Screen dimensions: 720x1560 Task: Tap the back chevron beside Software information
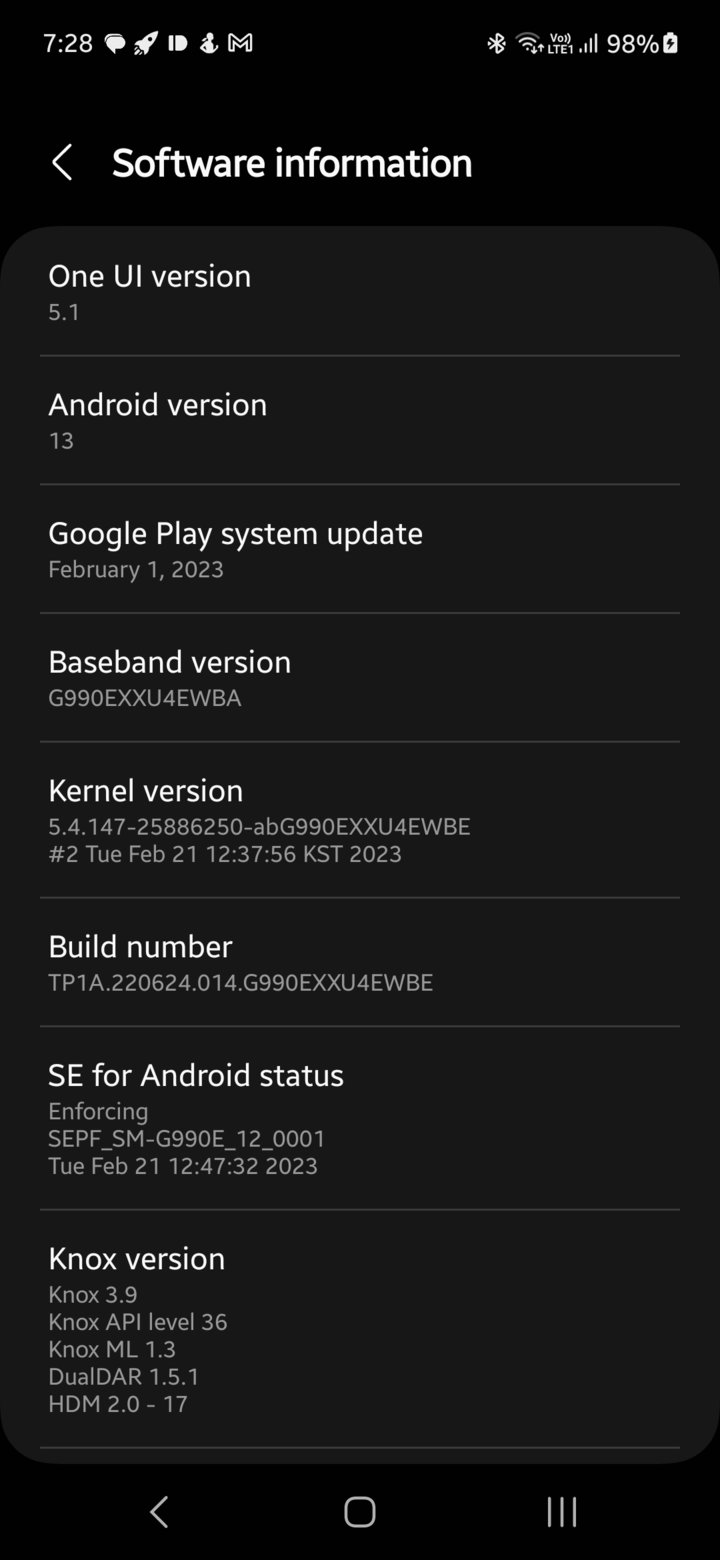click(62, 162)
